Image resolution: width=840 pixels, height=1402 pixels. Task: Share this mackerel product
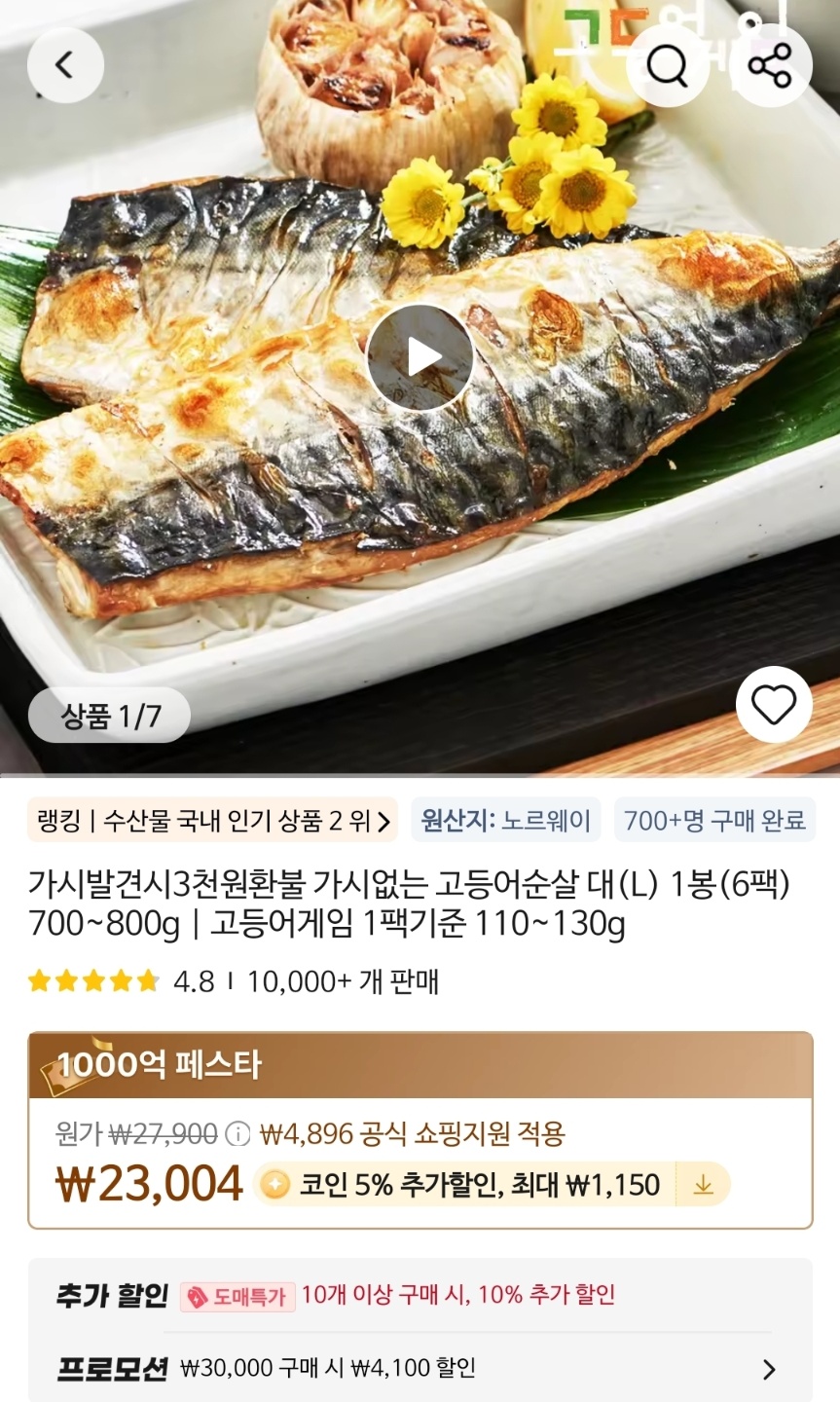point(771,66)
